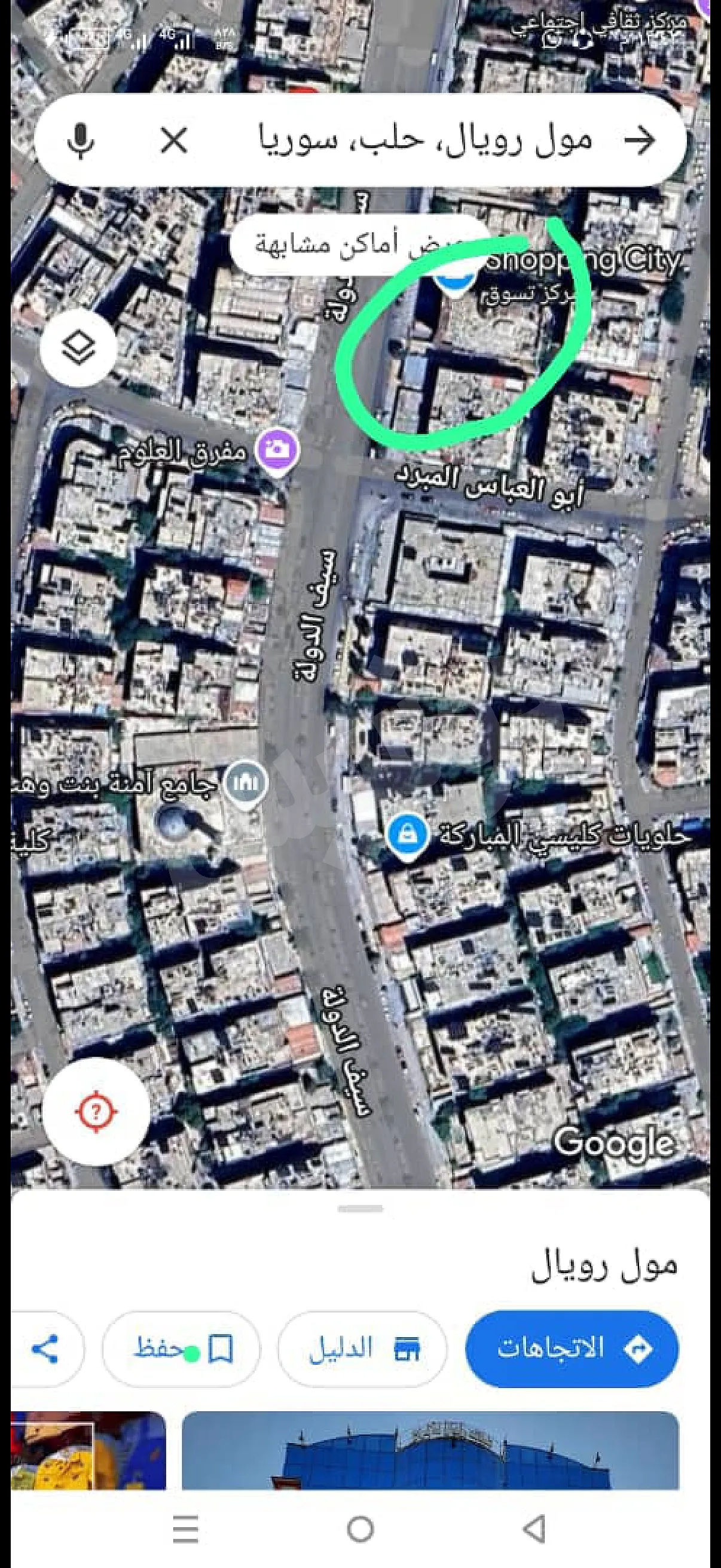
Task: Open the الدليل directory button
Action: pyautogui.click(x=363, y=1350)
